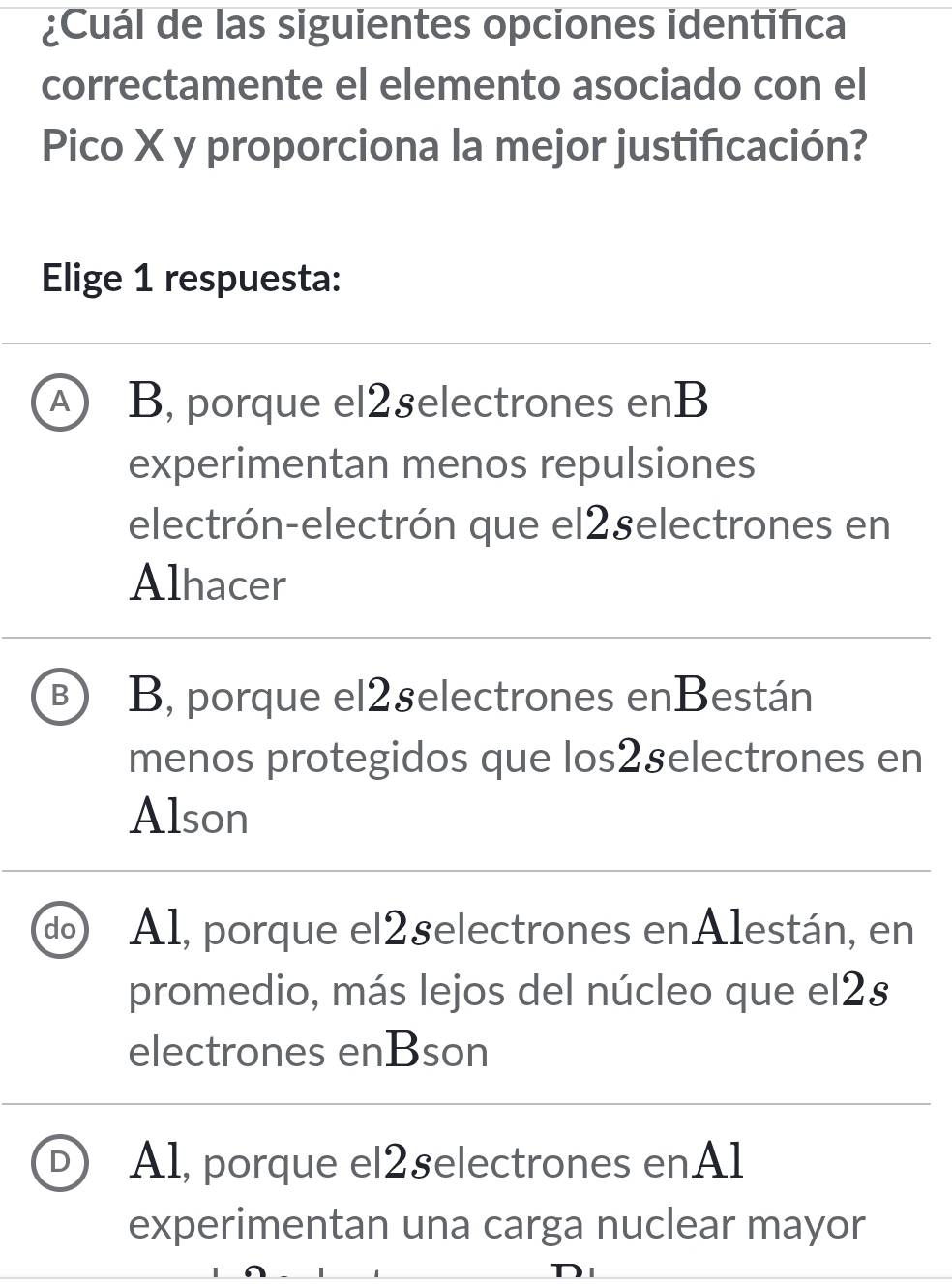Click the circled B icon
Image resolution: width=952 pixels, height=1284 pixels.
tap(59, 698)
